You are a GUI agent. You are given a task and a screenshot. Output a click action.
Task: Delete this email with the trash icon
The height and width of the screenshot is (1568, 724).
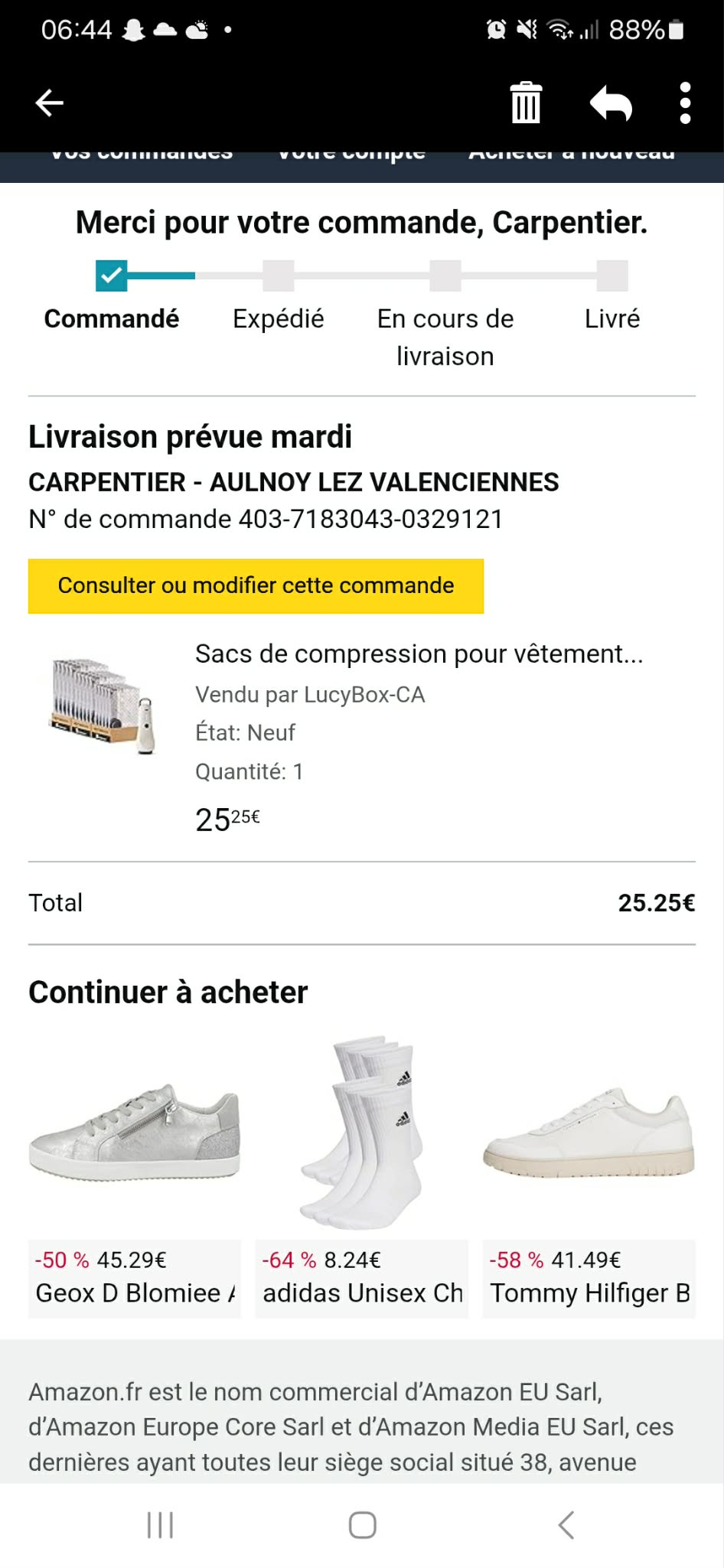(526, 103)
